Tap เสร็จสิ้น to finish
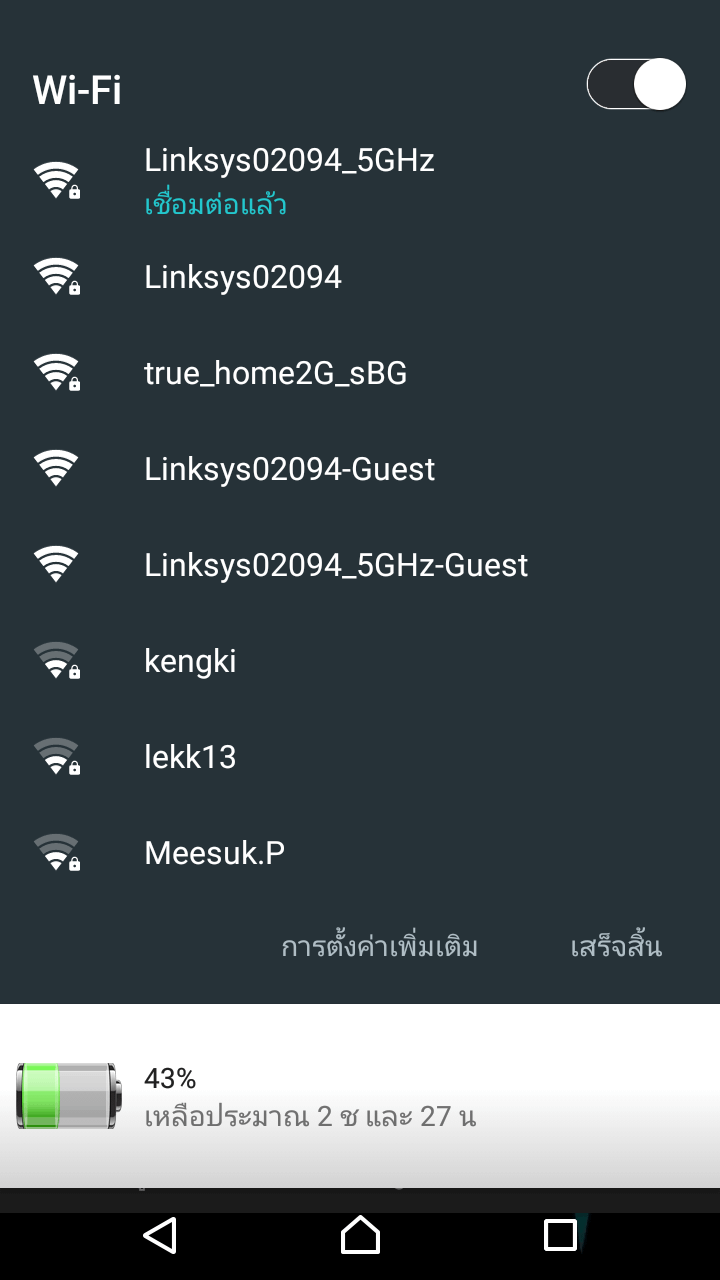This screenshot has width=720, height=1280. click(616, 946)
